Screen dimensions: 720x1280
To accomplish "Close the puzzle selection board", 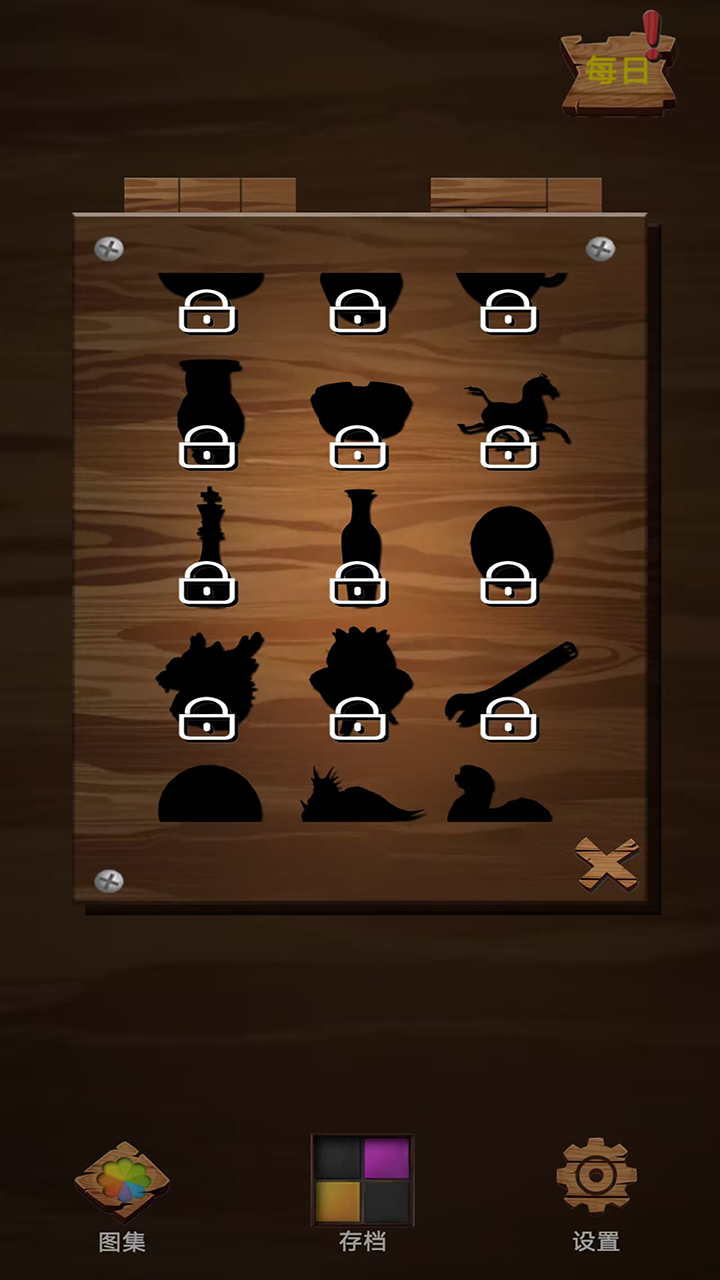I will point(606,863).
